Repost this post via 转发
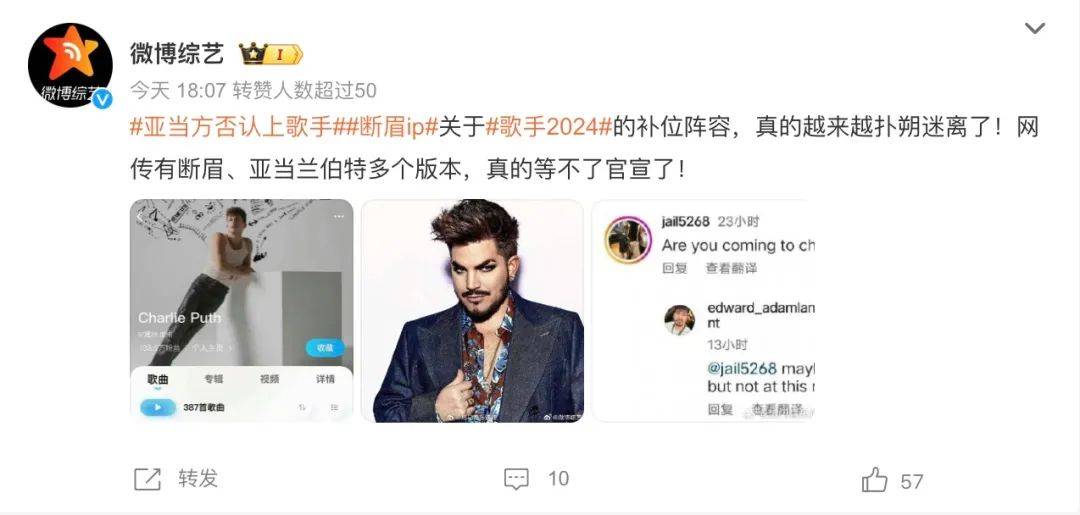 coord(176,479)
